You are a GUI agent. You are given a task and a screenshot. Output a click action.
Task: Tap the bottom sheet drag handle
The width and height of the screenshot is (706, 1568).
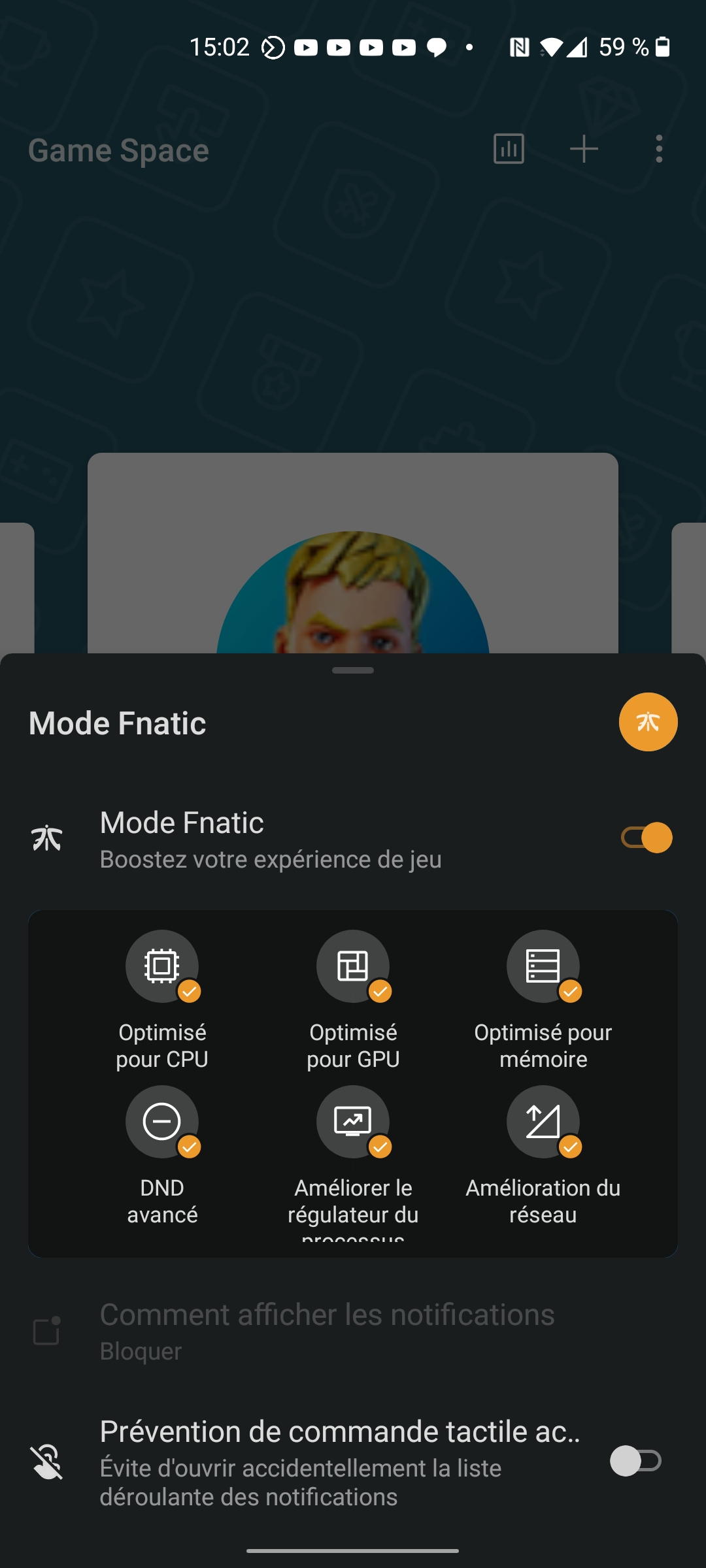coord(353,670)
